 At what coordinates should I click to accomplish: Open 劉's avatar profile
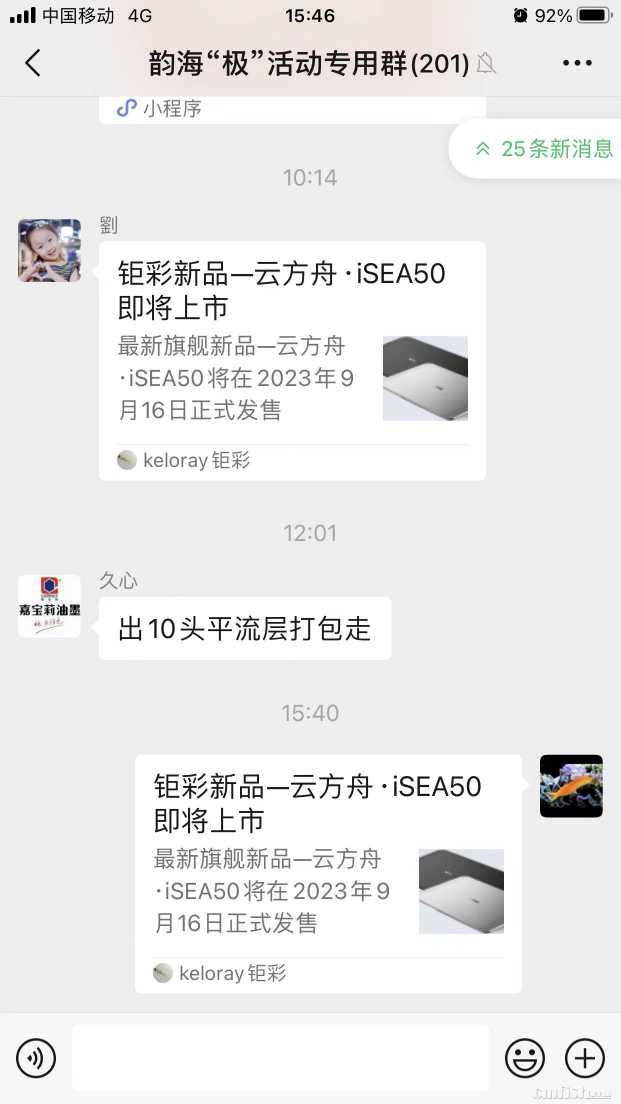click(x=49, y=250)
